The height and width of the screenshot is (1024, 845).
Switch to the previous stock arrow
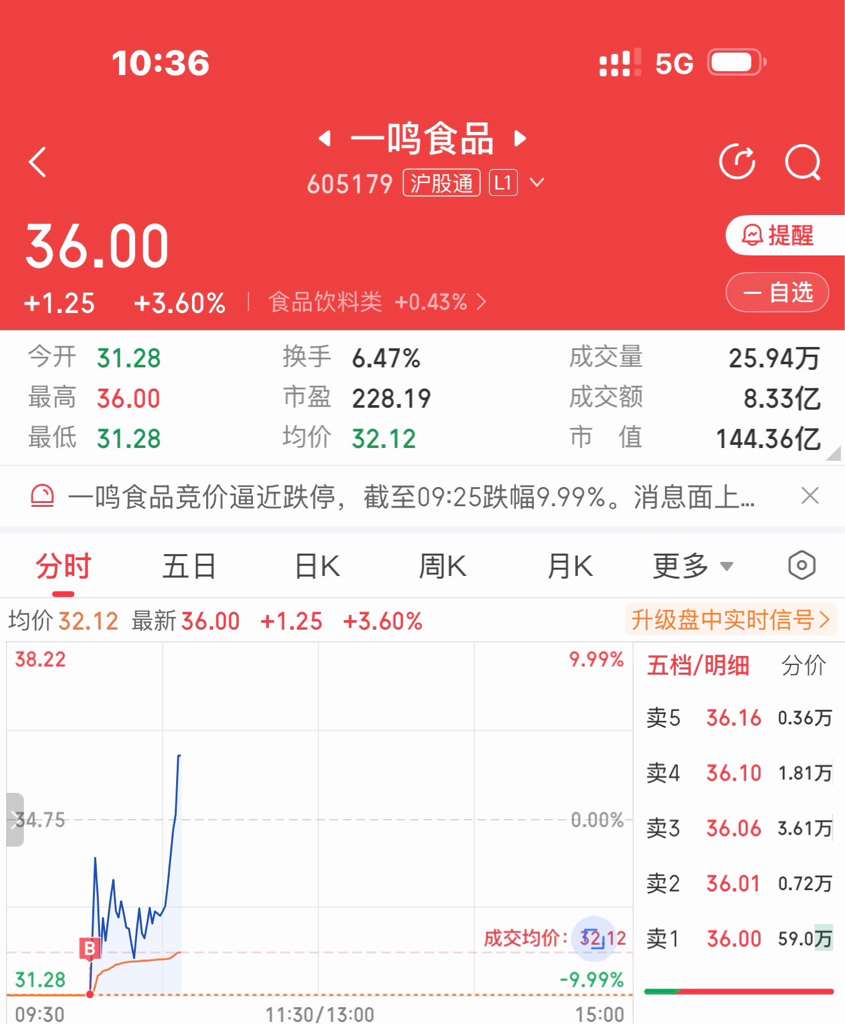[x=325, y=138]
